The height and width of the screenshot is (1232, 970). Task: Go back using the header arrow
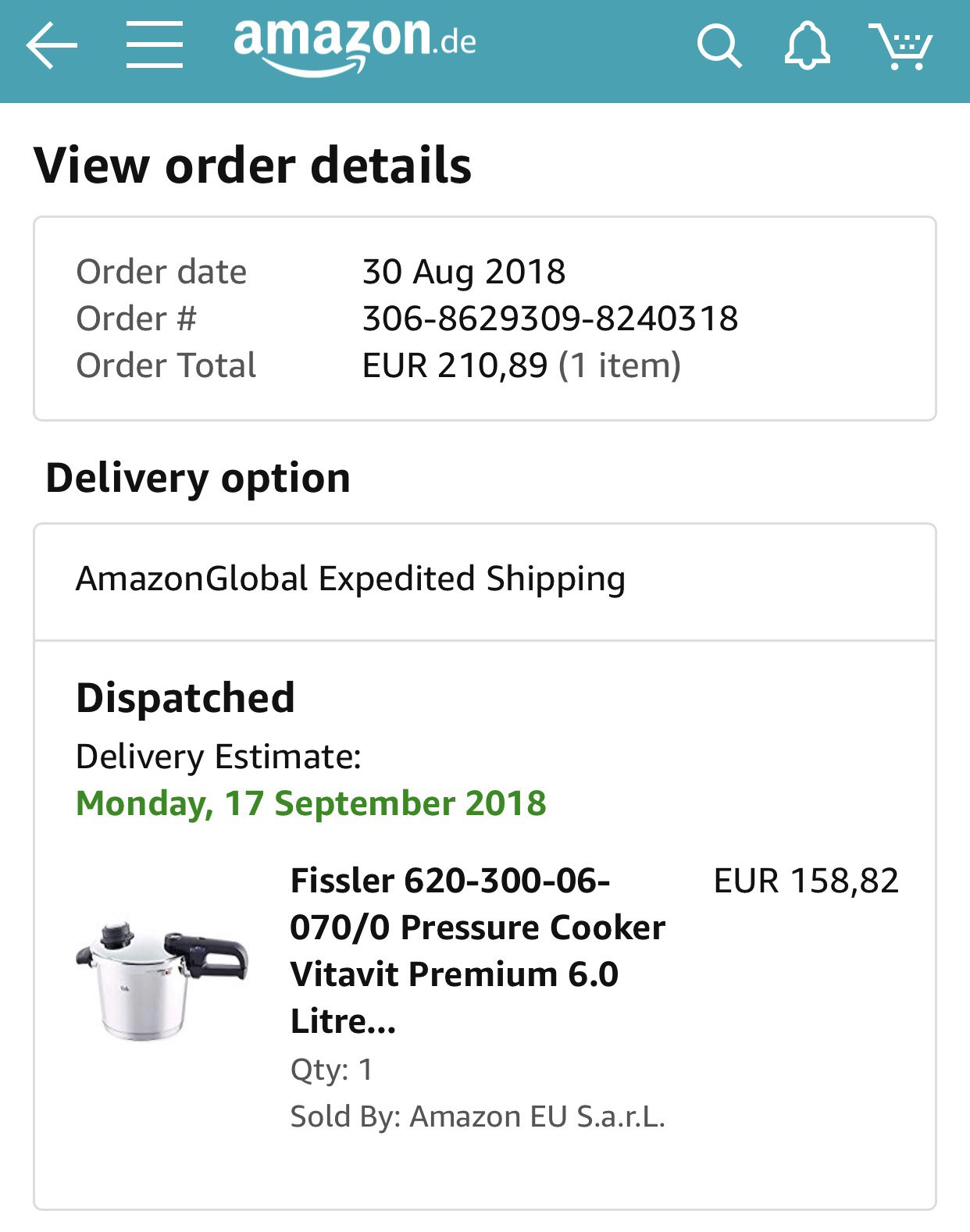(52, 45)
